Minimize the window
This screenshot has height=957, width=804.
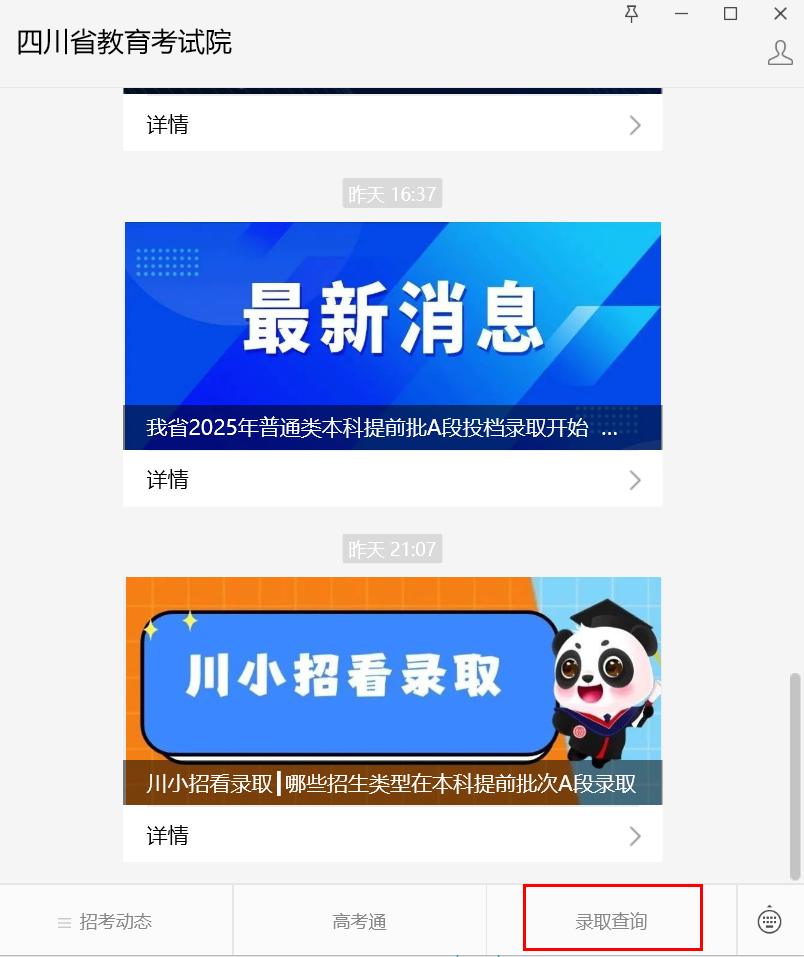(682, 14)
